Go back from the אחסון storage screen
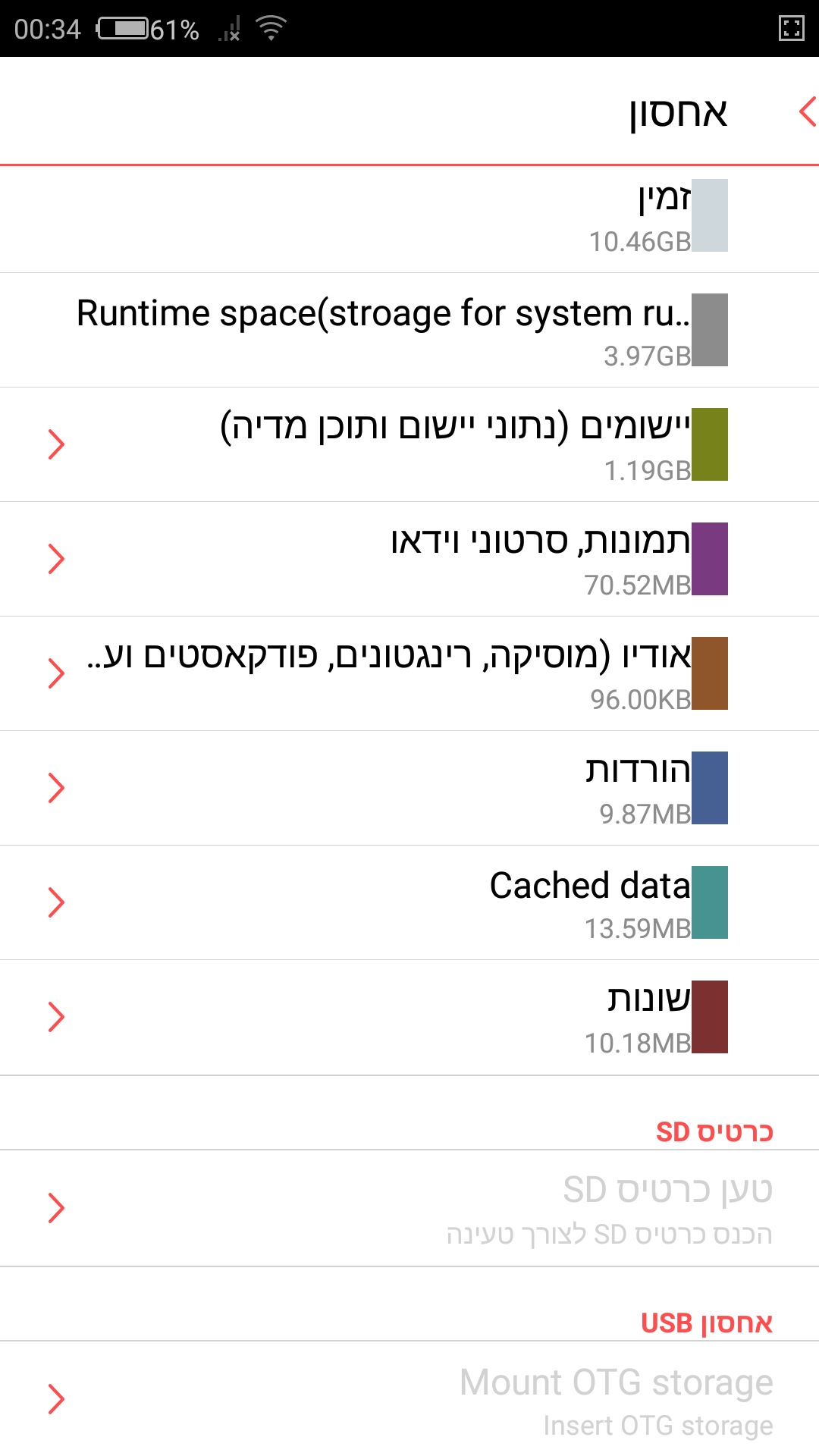The height and width of the screenshot is (1456, 819). click(807, 112)
